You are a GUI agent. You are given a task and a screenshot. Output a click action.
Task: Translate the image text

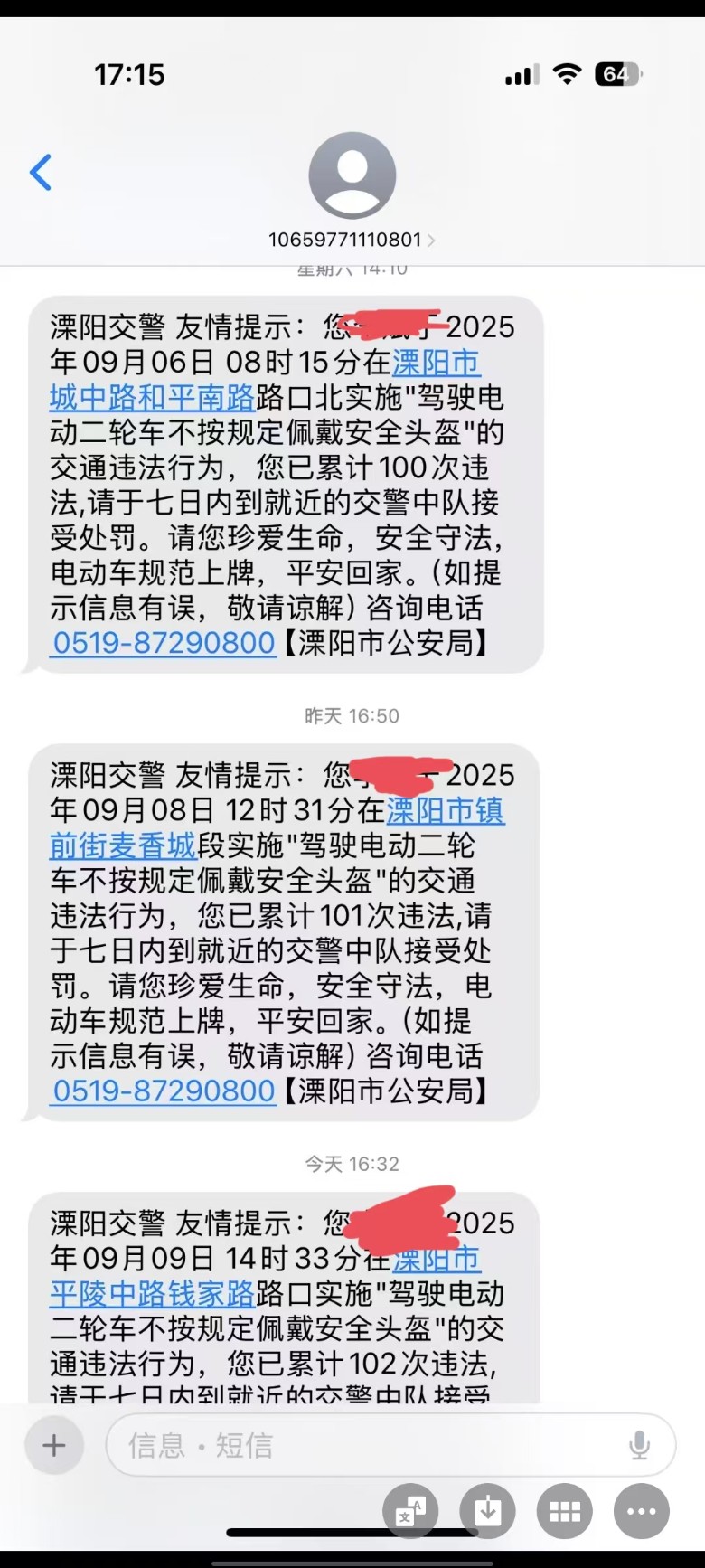[410, 1511]
